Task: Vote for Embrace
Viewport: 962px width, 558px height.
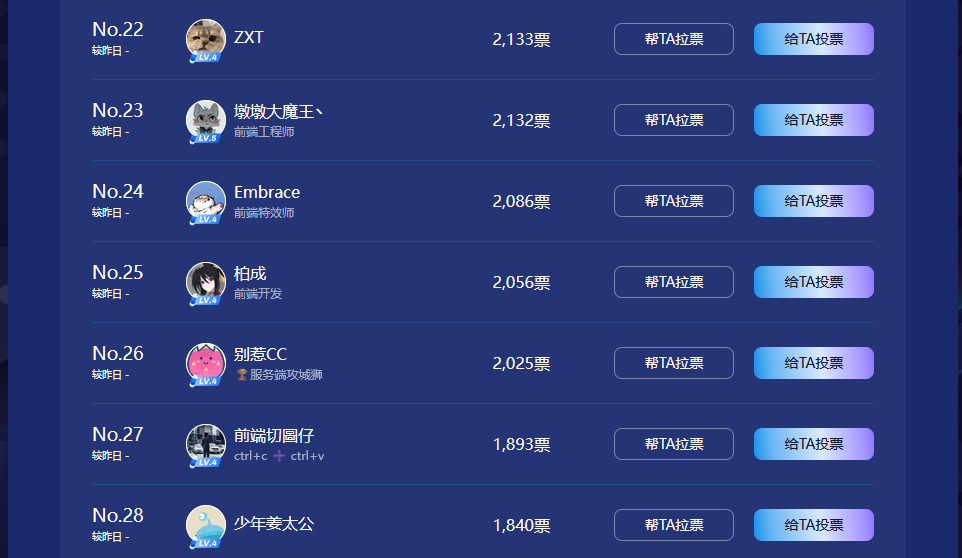Action: [x=813, y=201]
